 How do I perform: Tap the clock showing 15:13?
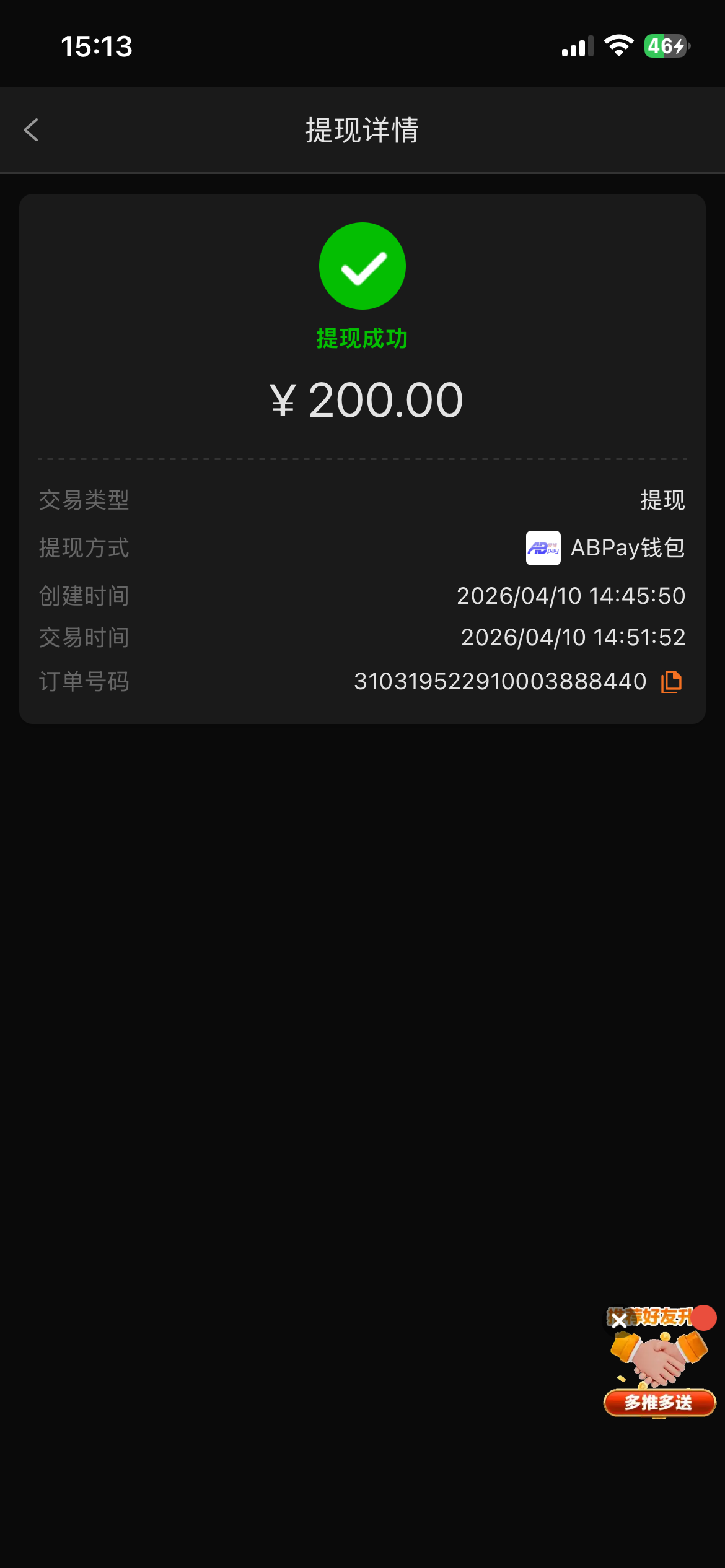tap(97, 46)
